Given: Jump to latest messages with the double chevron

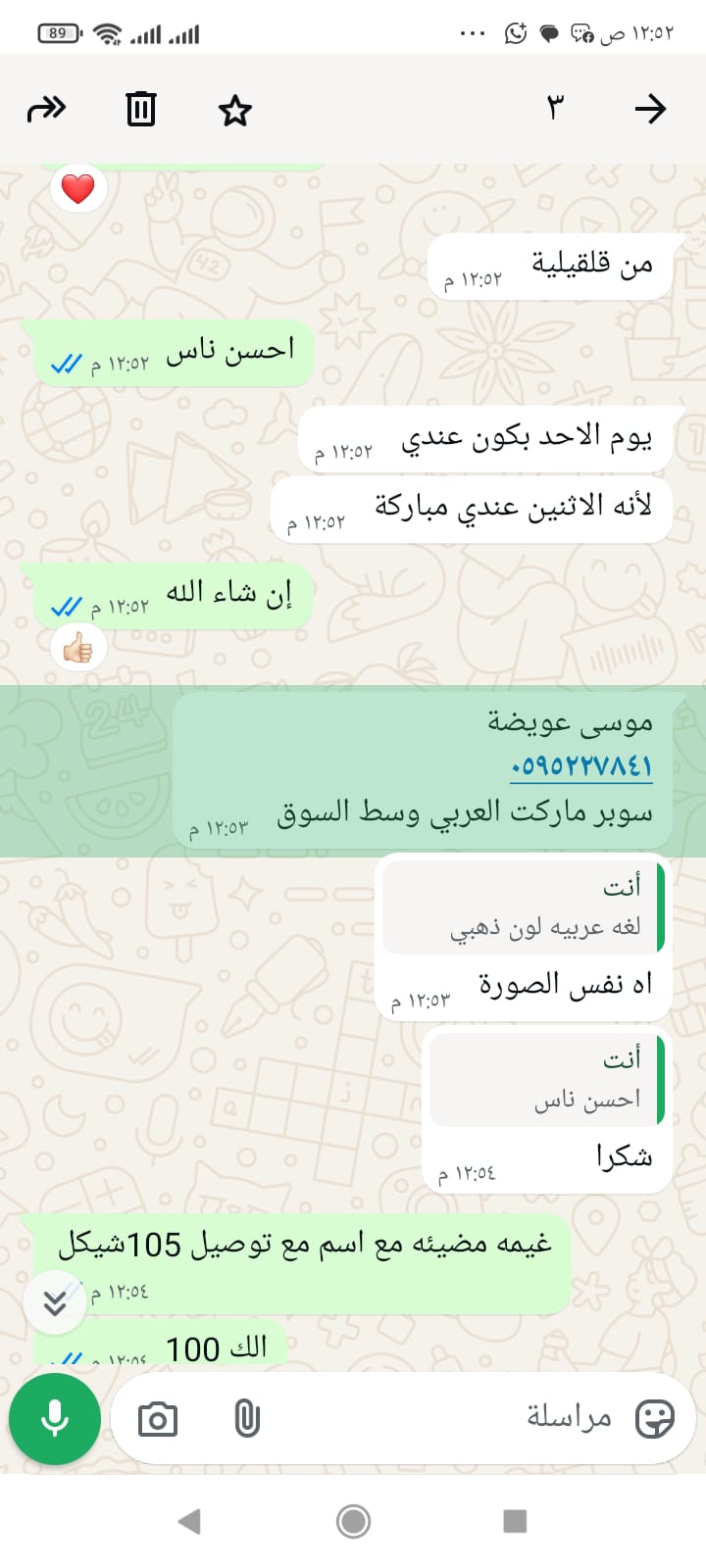Looking at the screenshot, I should [x=55, y=1302].
